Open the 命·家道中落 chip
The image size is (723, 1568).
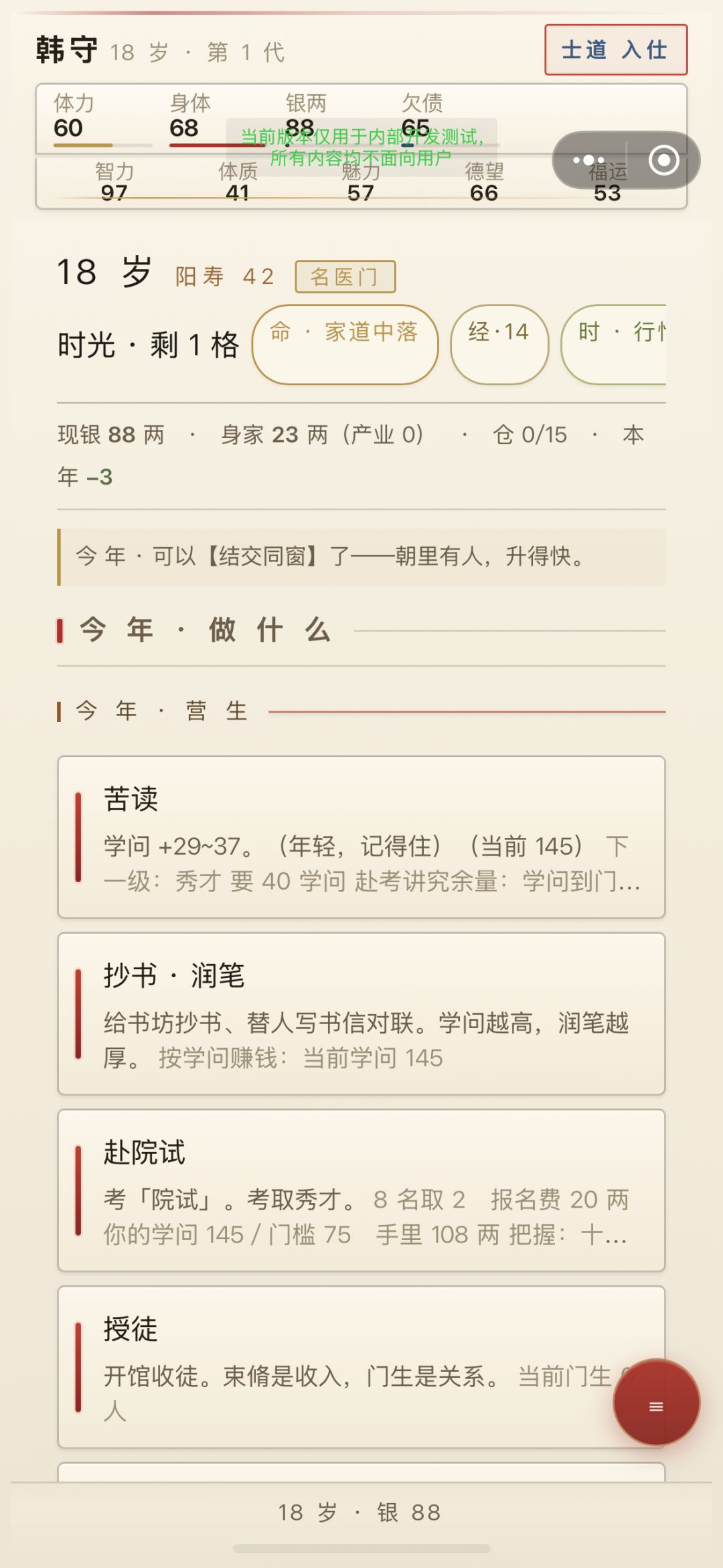click(345, 344)
